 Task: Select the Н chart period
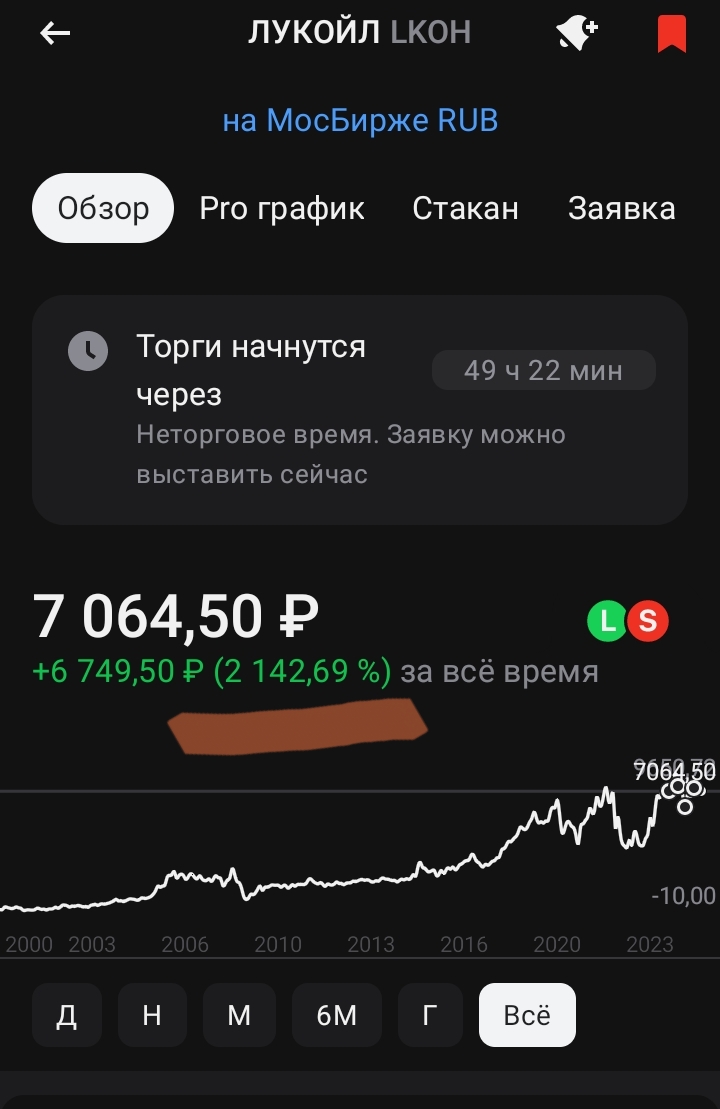[152, 1015]
